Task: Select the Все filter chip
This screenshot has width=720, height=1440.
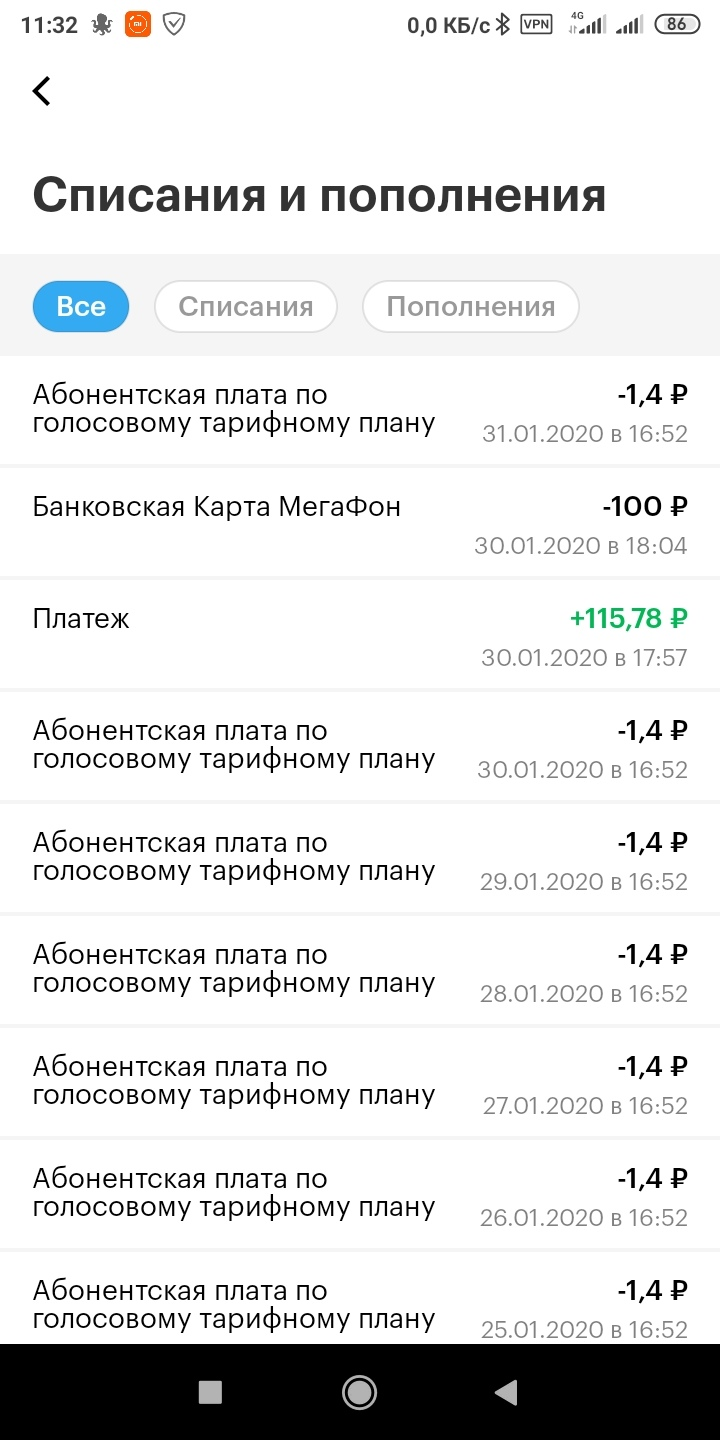Action: pos(81,306)
